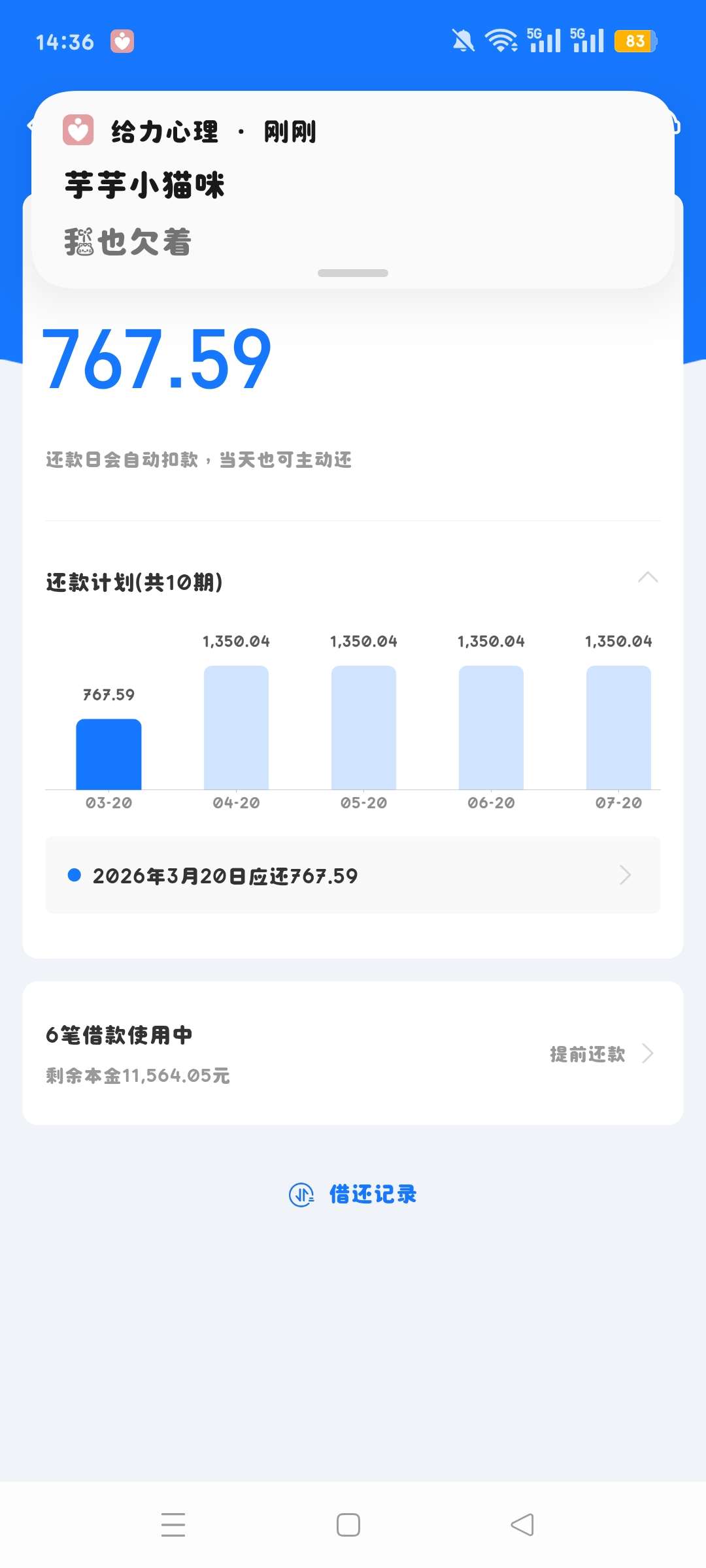The image size is (706, 1568).
Task: Go back with system back button
Action: (522, 1525)
